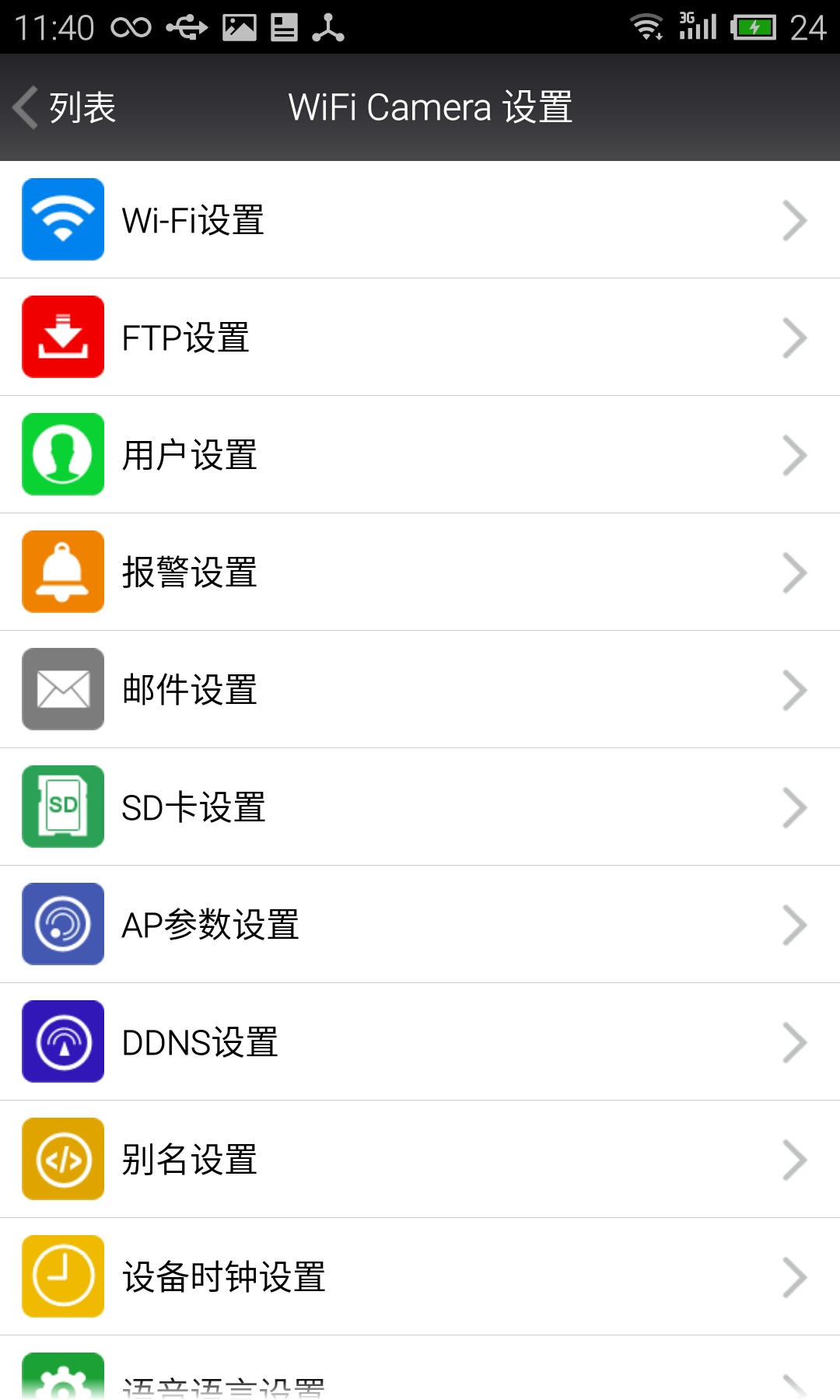The image size is (840, 1400).
Task: Select the yellow 别名设置 code icon
Action: [x=63, y=1159]
